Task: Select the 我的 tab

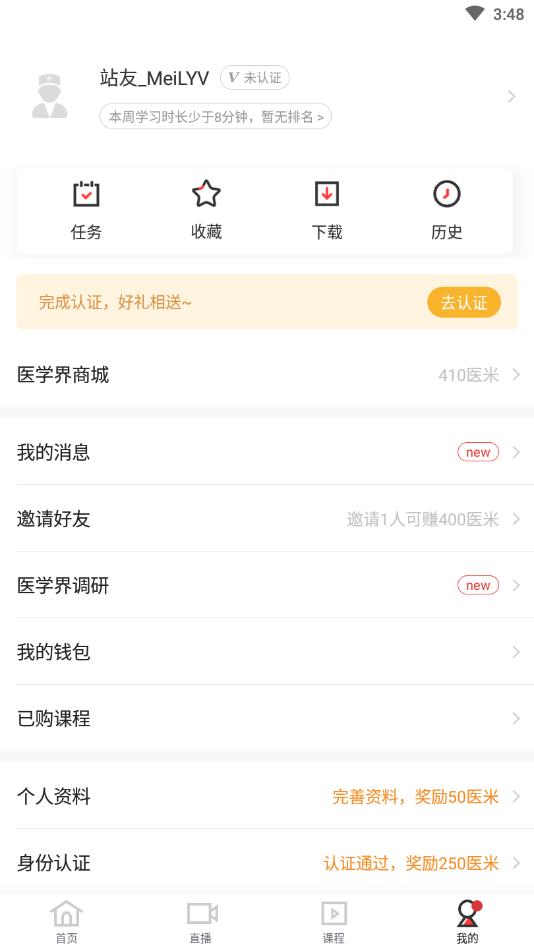Action: point(467,922)
